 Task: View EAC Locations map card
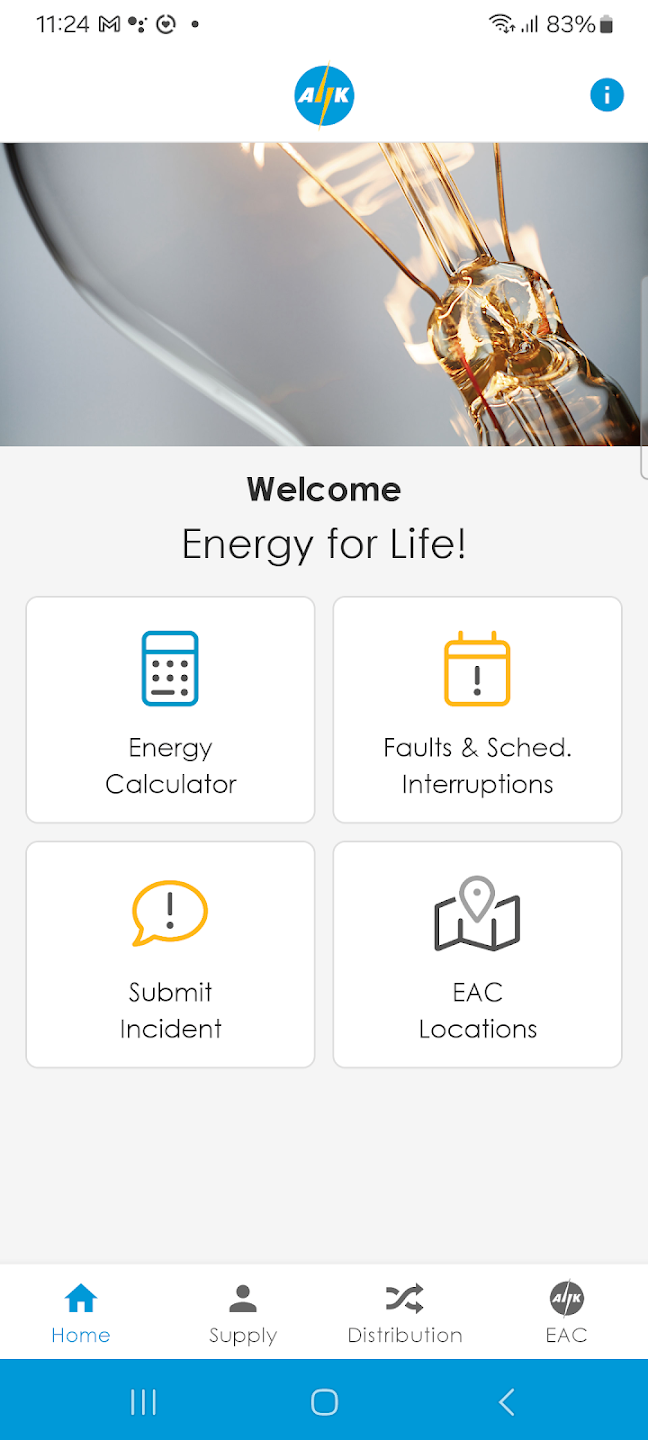coord(477,954)
